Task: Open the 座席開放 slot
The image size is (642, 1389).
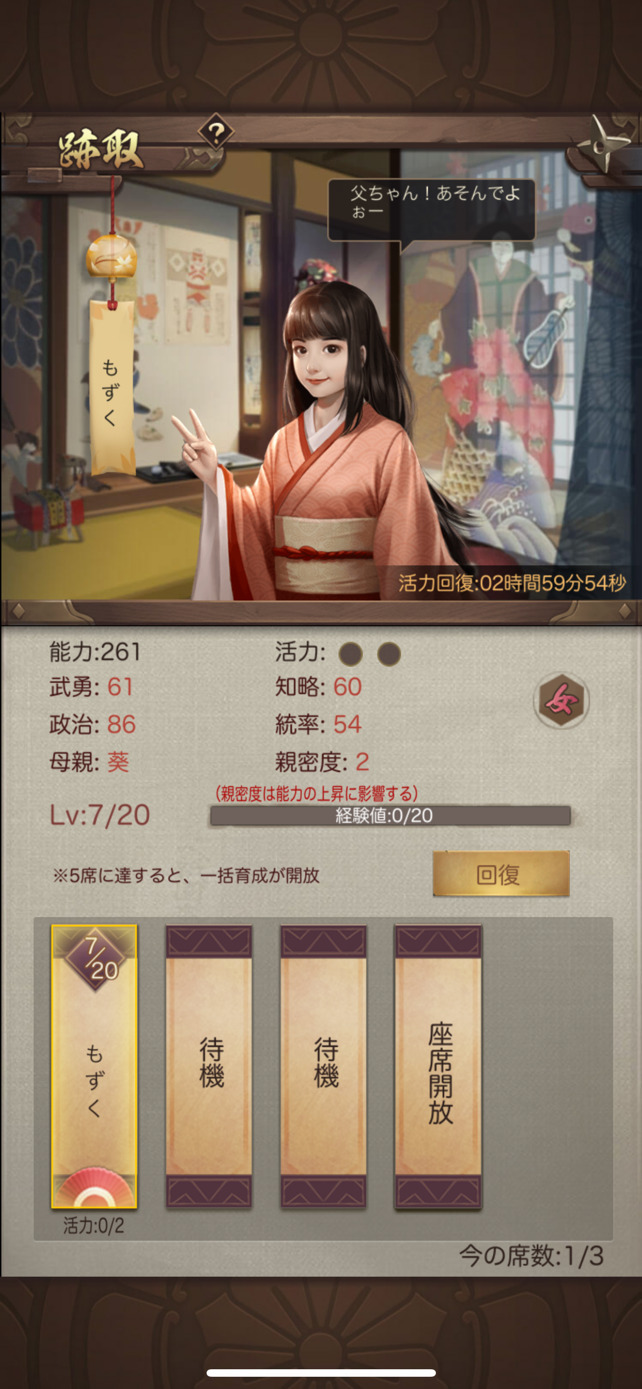Action: click(x=438, y=1067)
